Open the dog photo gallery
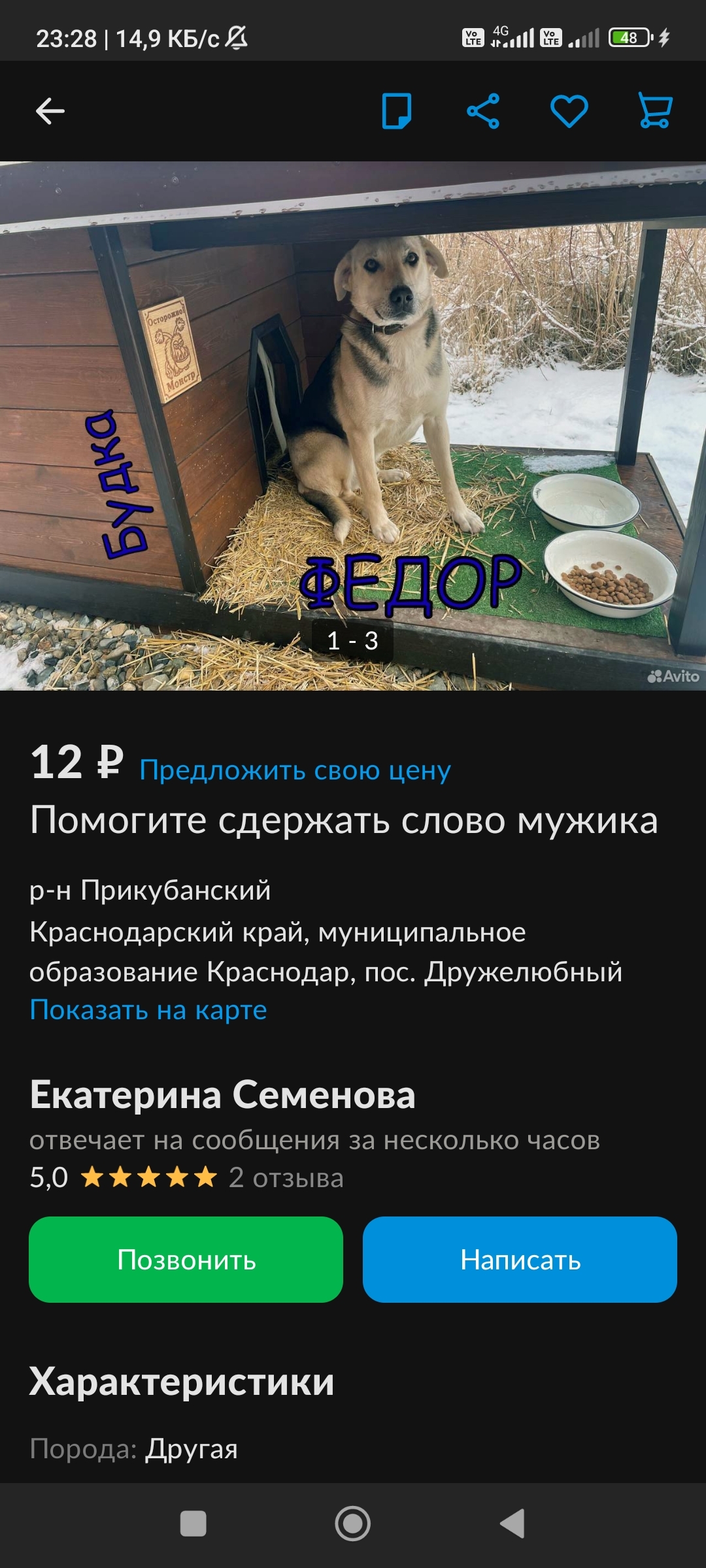Viewport: 706px width, 1568px height. (353, 425)
